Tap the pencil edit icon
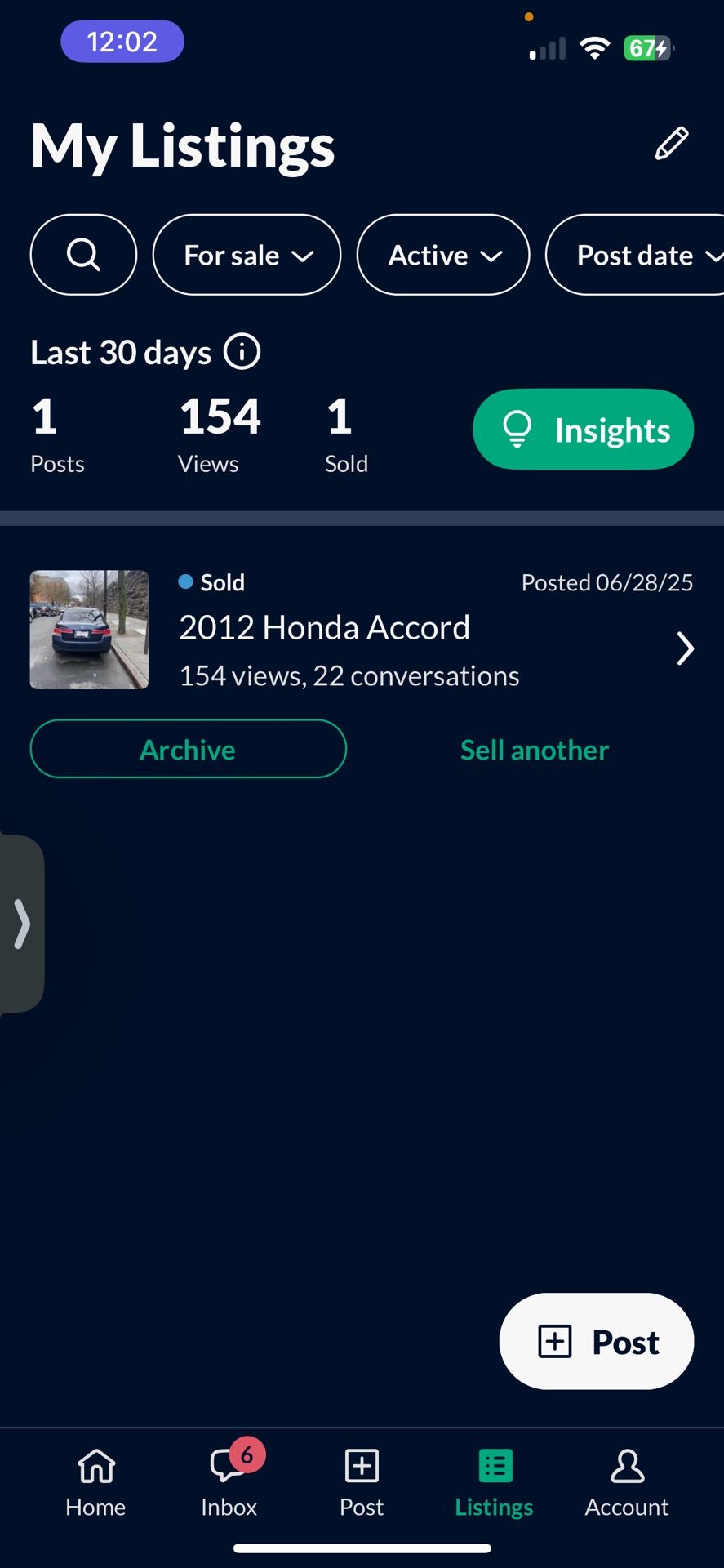The width and height of the screenshot is (724, 1568). click(672, 144)
